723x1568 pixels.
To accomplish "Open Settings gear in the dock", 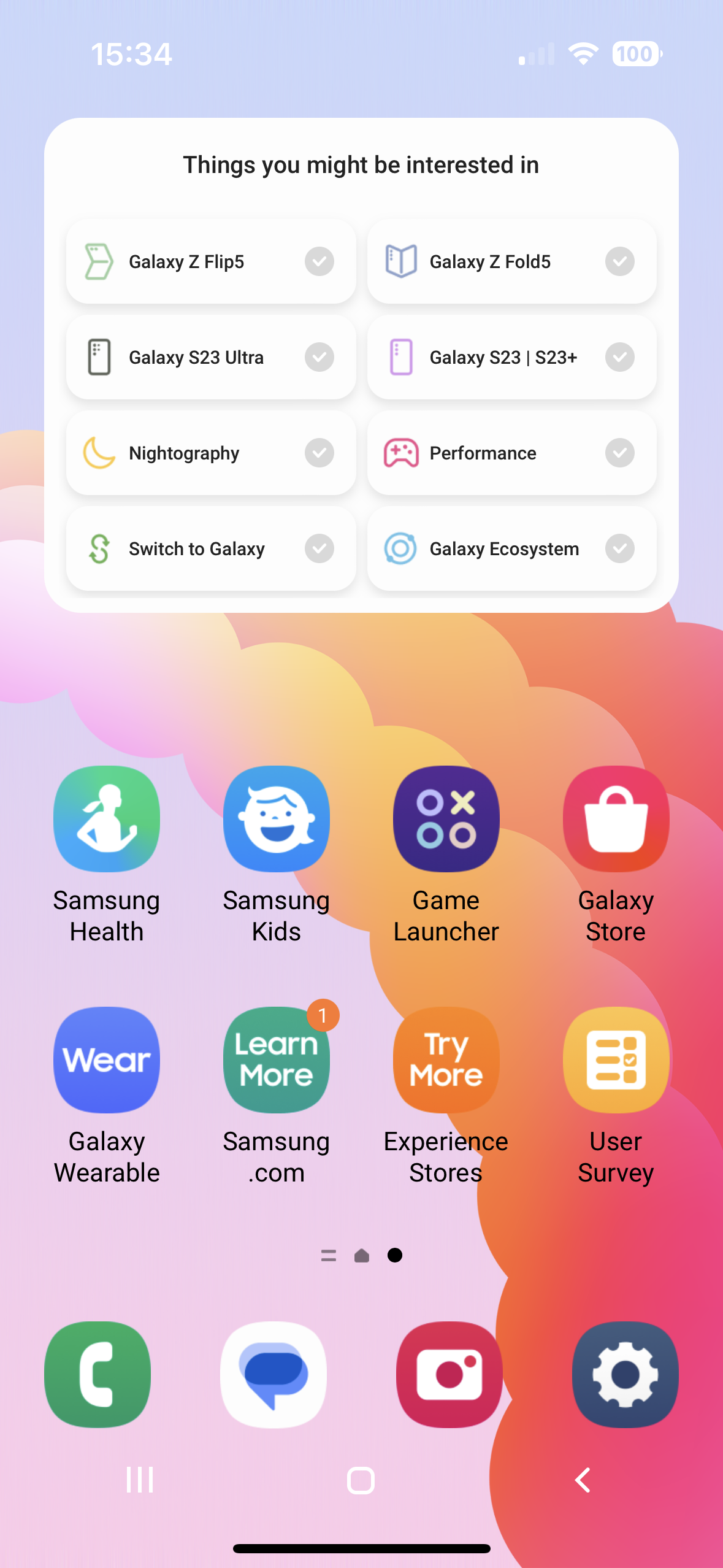I will click(x=625, y=1375).
